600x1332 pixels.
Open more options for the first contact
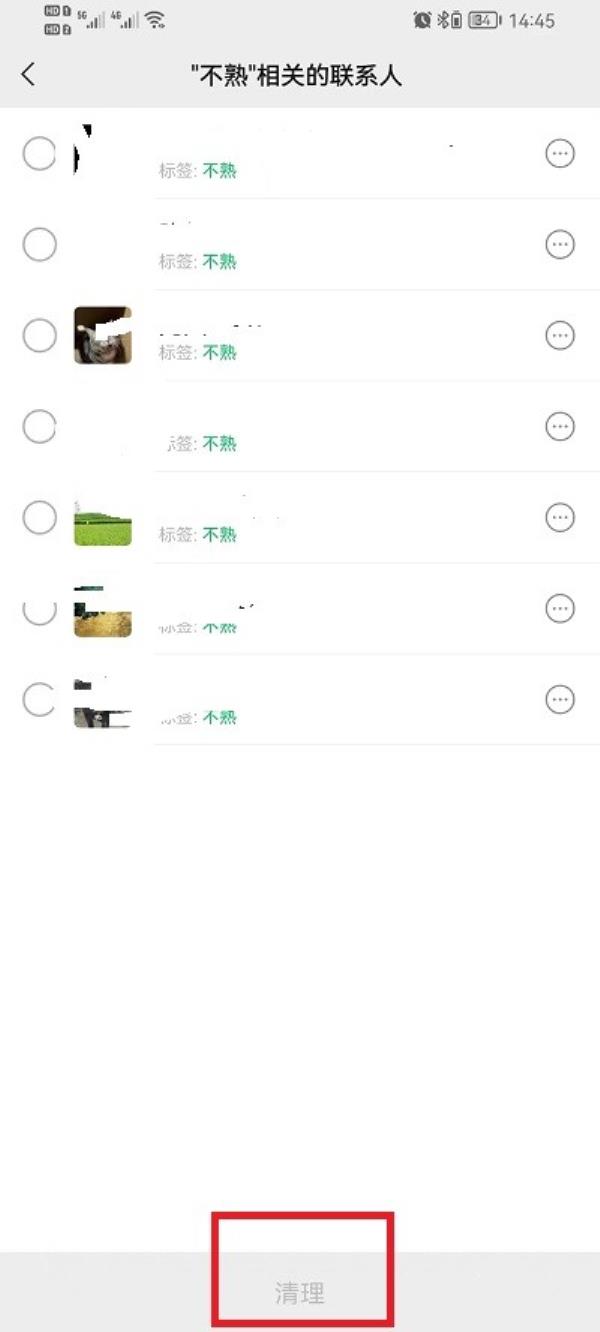coord(560,153)
